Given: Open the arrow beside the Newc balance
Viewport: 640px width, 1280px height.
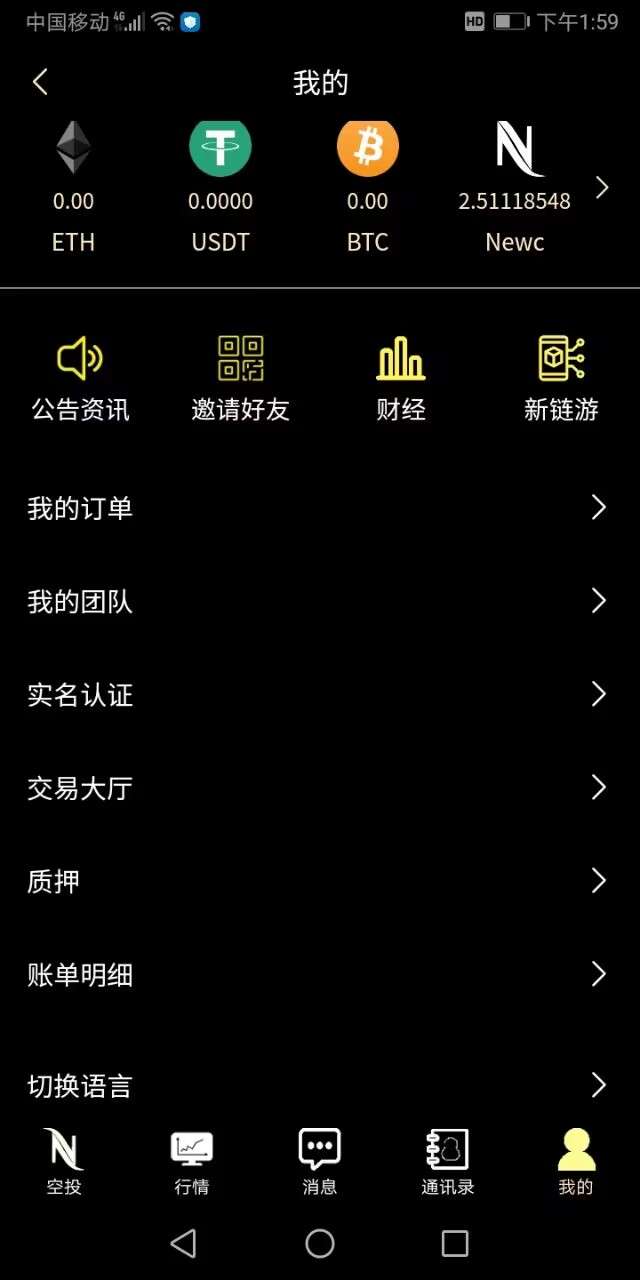Looking at the screenshot, I should (x=602, y=187).
